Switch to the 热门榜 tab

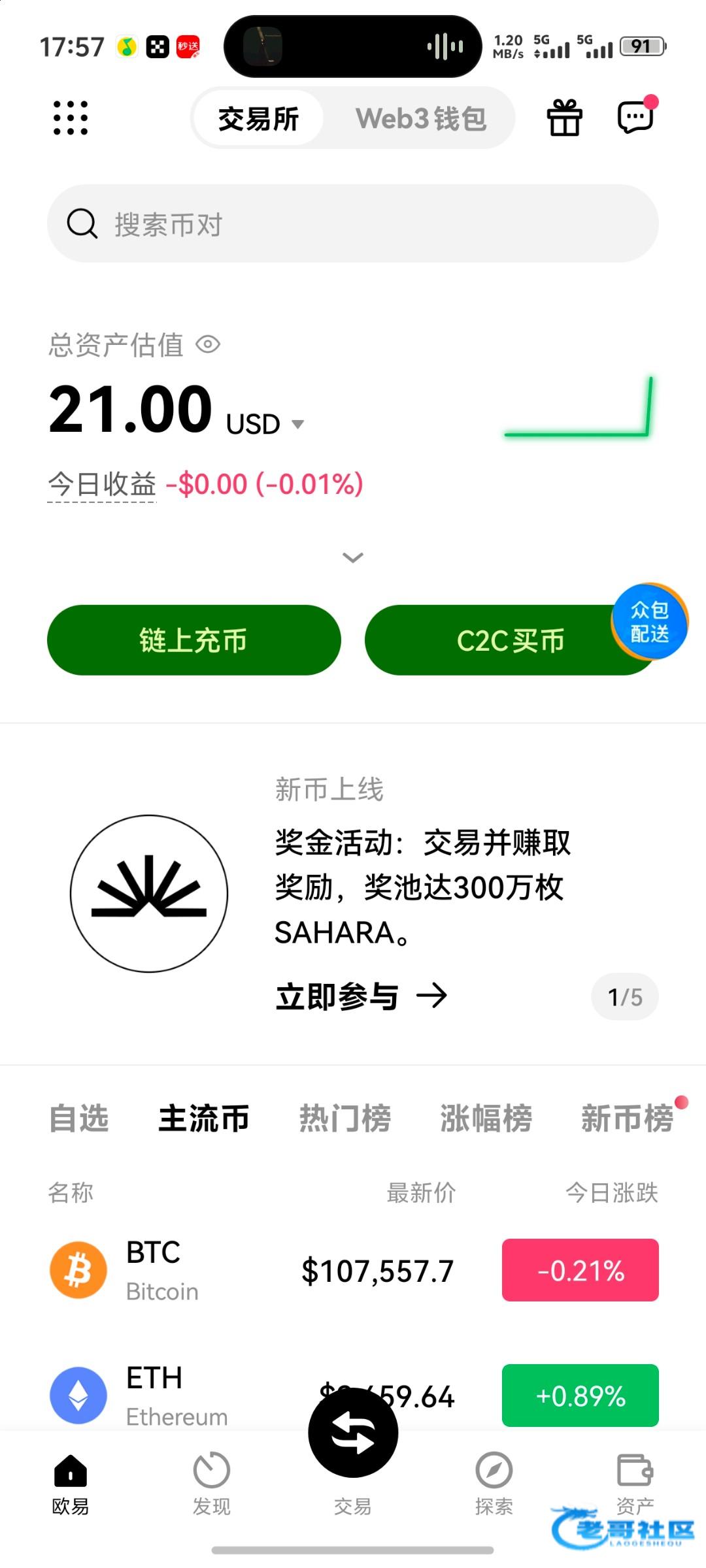click(345, 1118)
